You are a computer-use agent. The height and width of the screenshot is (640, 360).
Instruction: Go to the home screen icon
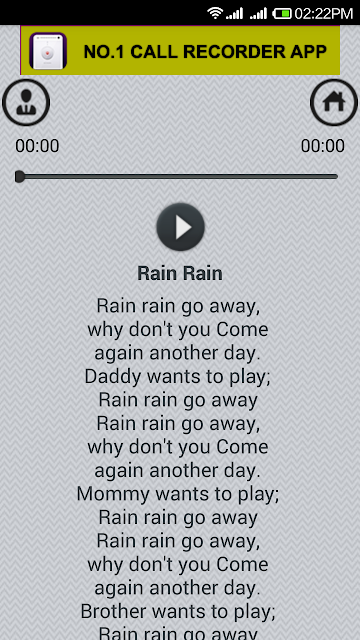pyautogui.click(x=334, y=102)
